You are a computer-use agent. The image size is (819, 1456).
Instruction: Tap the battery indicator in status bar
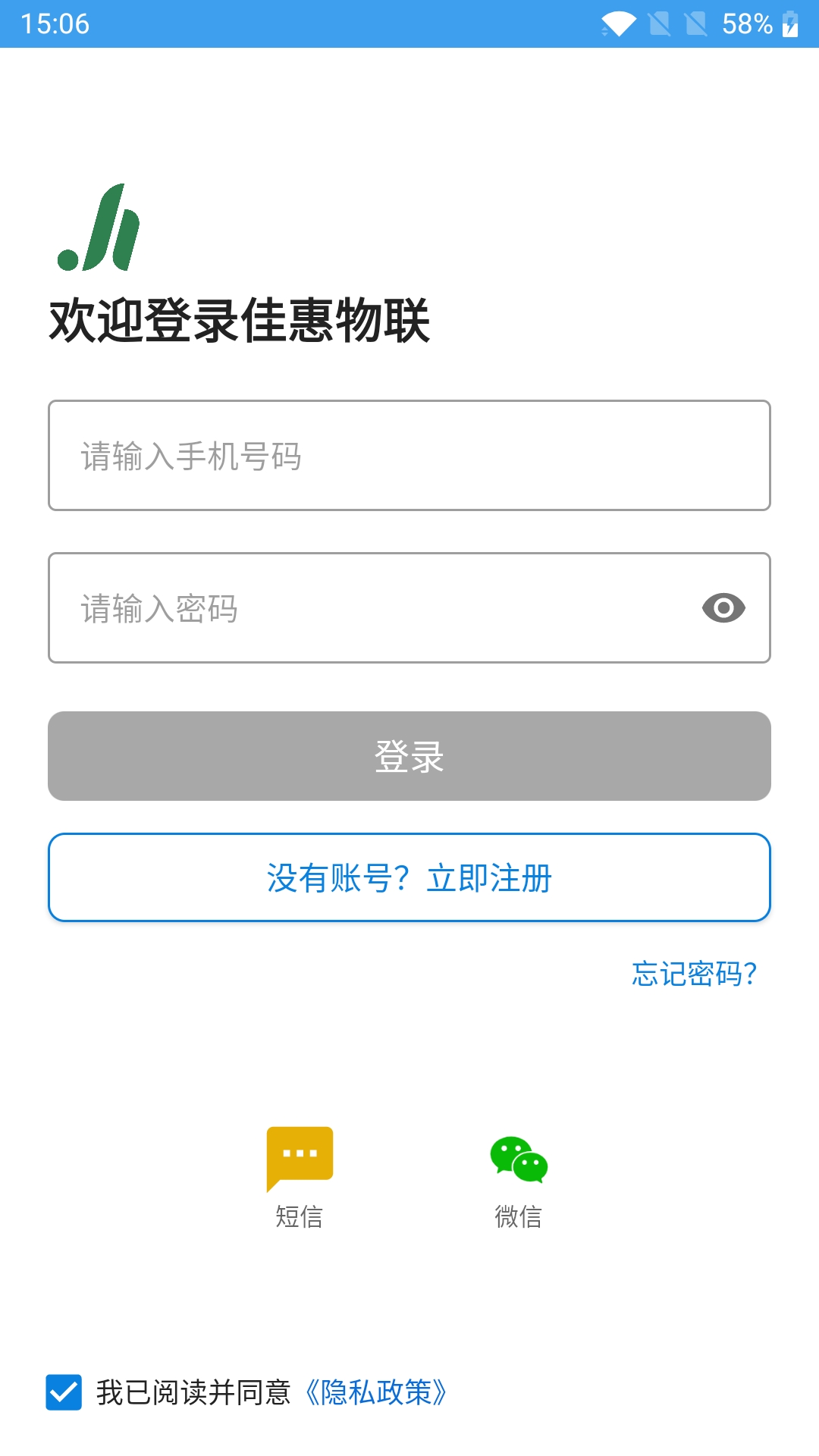coord(790,23)
